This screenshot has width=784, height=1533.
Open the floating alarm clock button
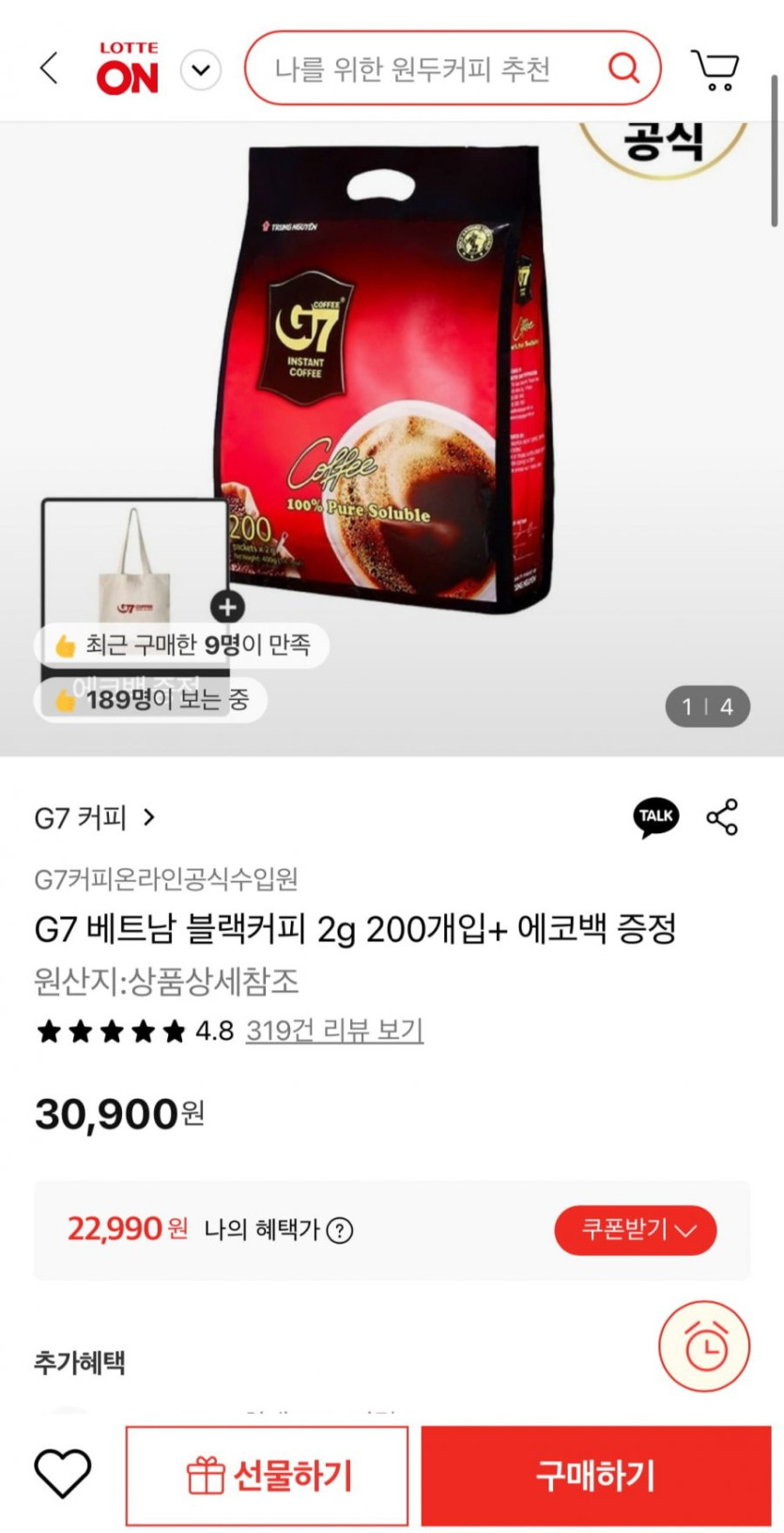(x=704, y=1347)
